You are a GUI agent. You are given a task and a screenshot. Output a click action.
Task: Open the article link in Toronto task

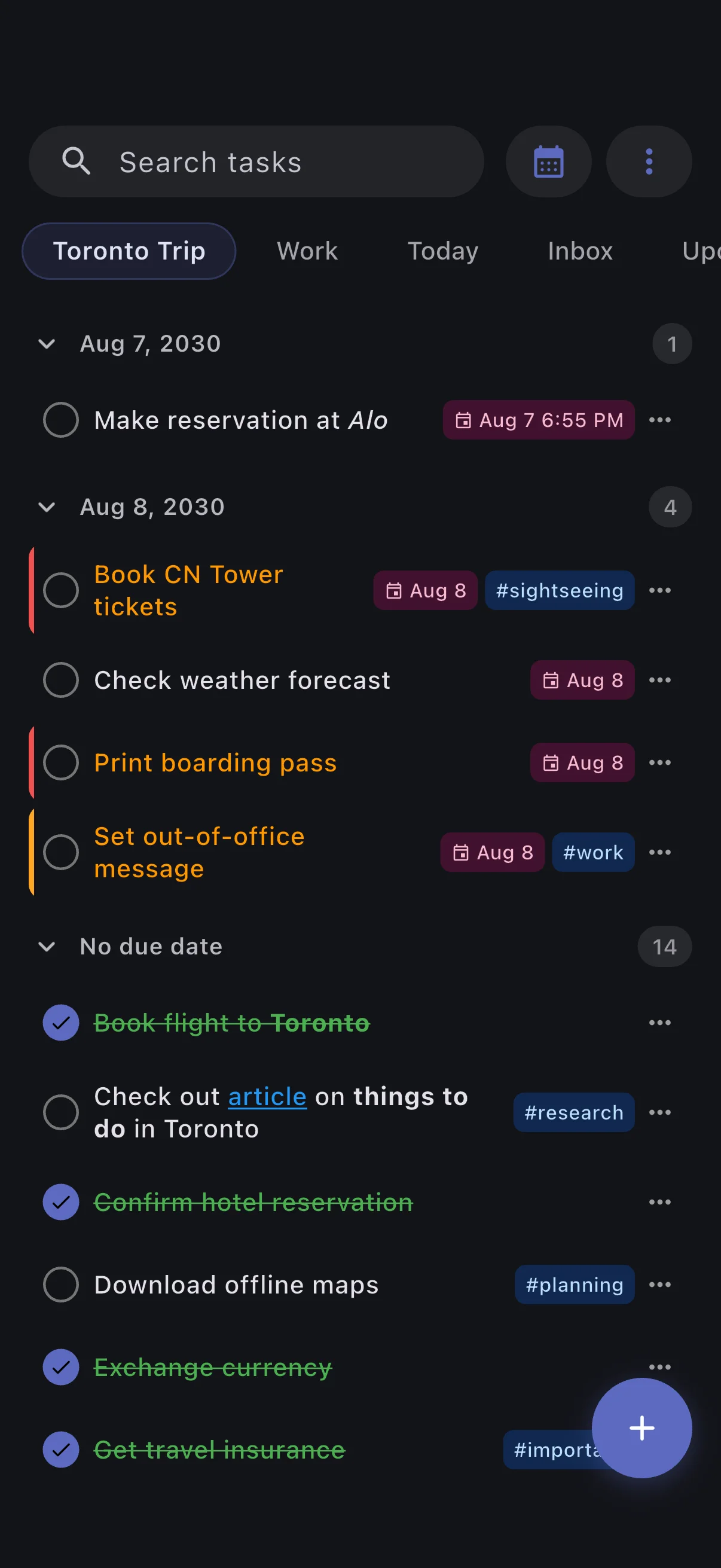point(267,1096)
